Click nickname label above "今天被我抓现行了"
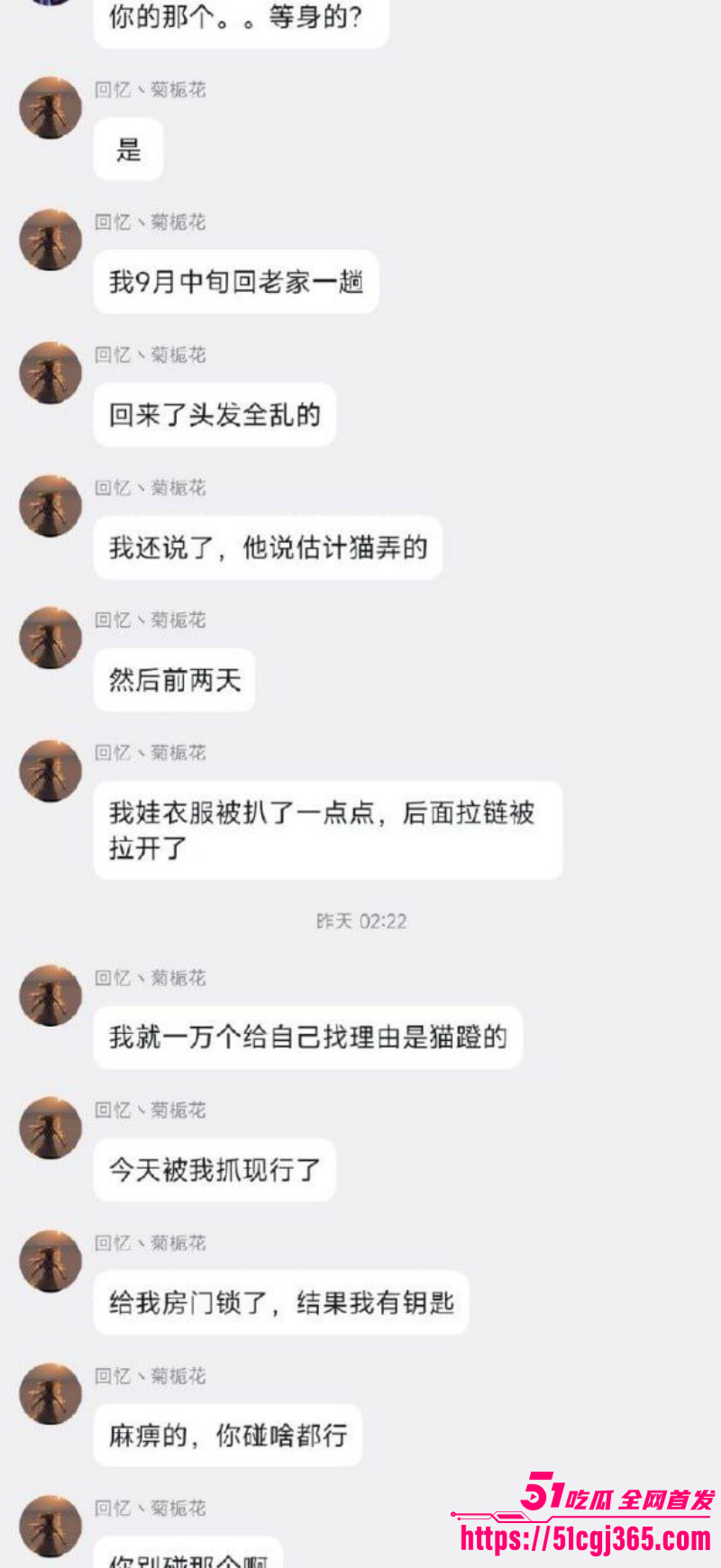Image resolution: width=721 pixels, height=1568 pixels. [151, 1110]
